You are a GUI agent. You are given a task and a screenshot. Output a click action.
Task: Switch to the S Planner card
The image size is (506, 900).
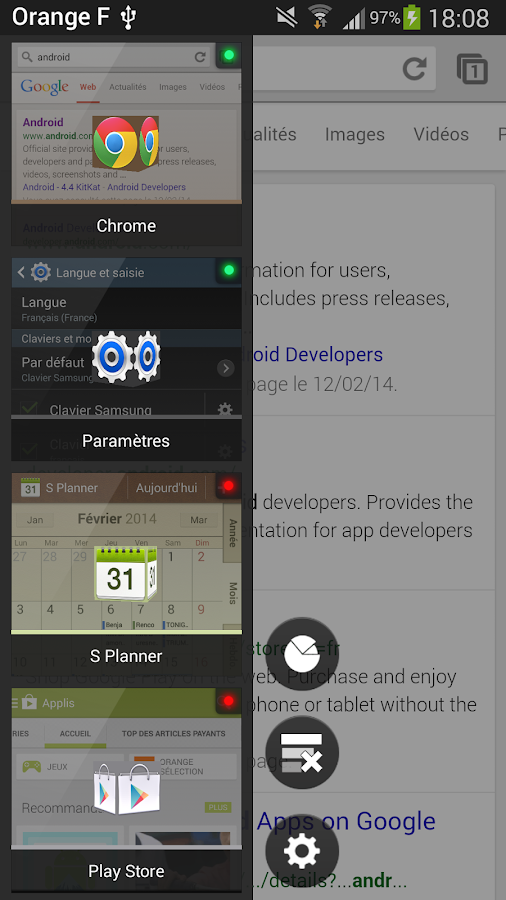point(126,574)
